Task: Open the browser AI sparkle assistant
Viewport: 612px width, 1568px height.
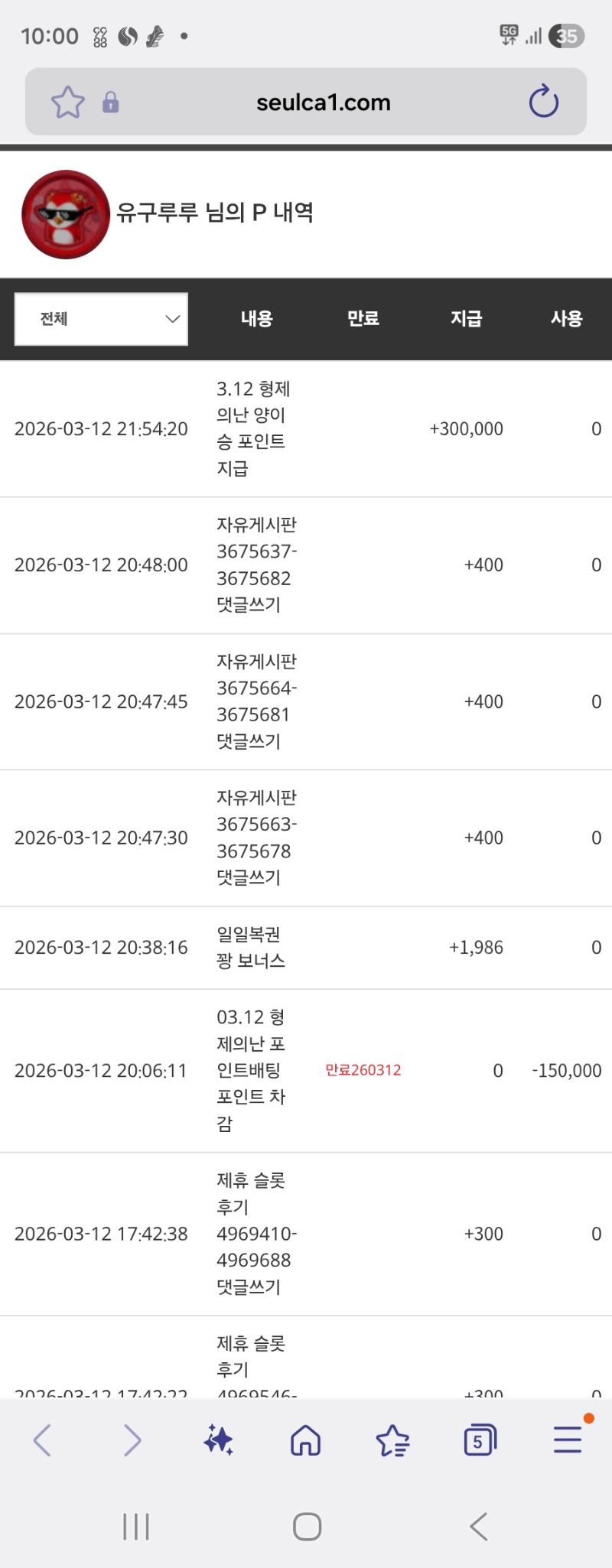Action: point(219,1440)
